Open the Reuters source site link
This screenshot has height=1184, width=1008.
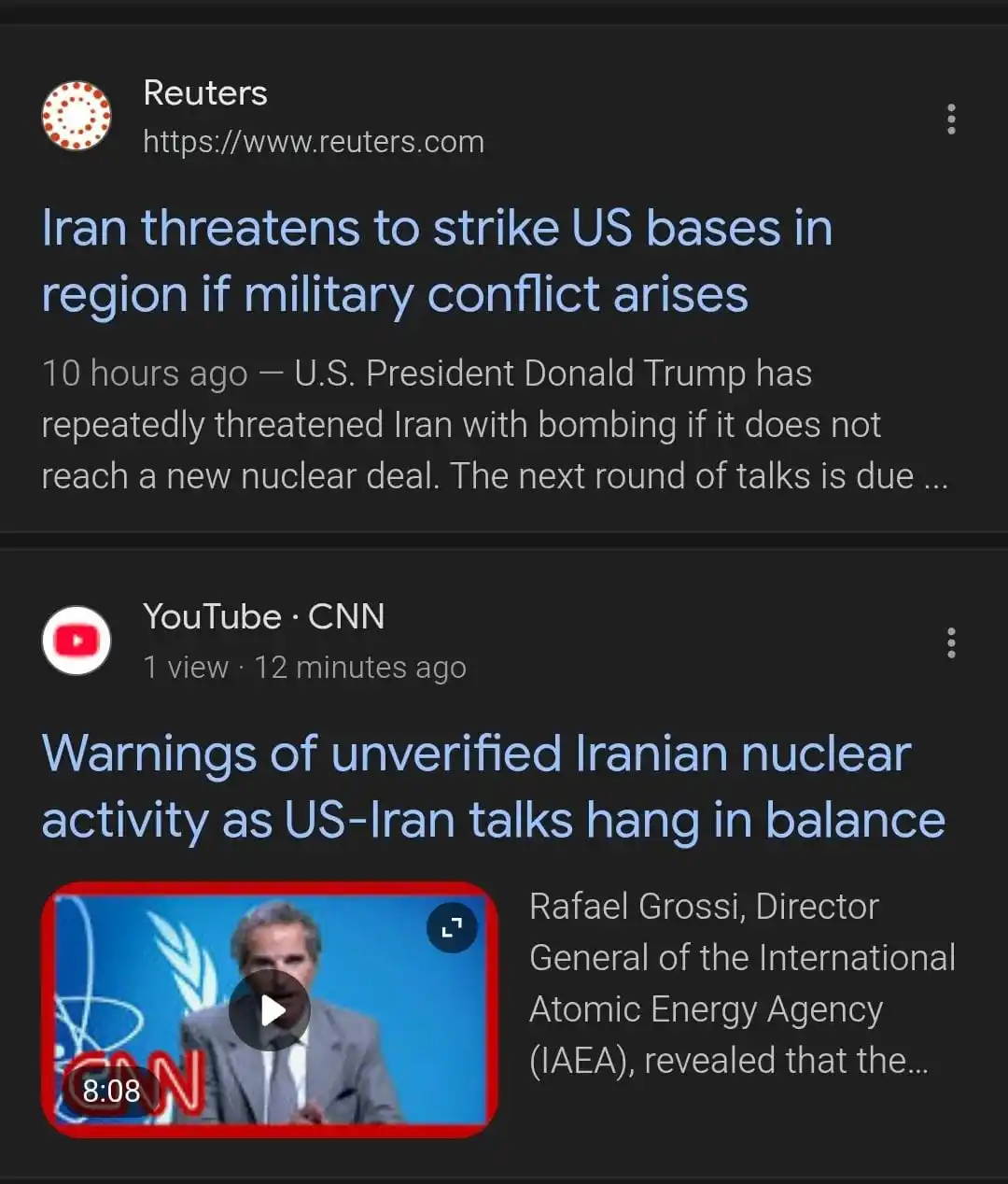[x=313, y=142]
